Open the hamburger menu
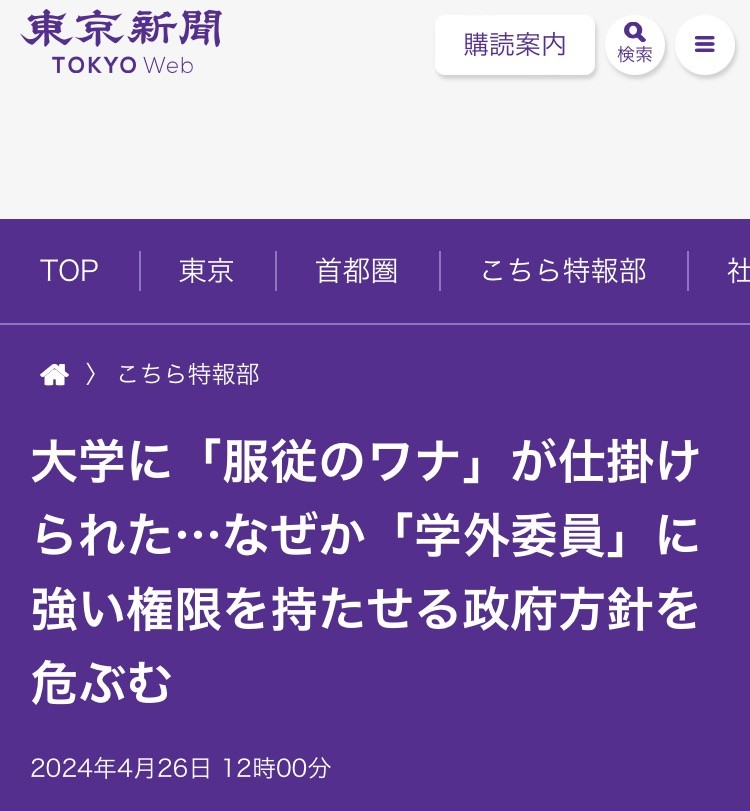 pos(704,45)
